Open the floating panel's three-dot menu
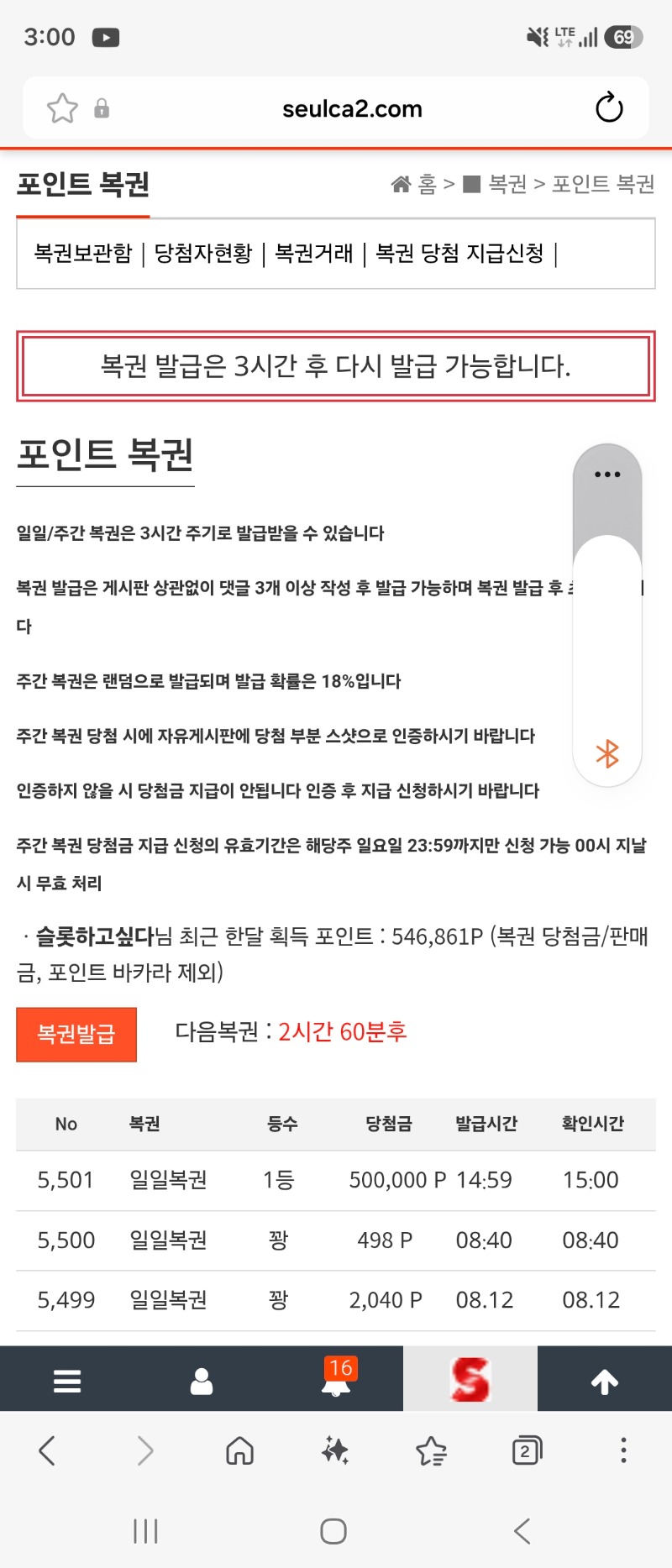Image resolution: width=672 pixels, height=1568 pixels. 607,475
